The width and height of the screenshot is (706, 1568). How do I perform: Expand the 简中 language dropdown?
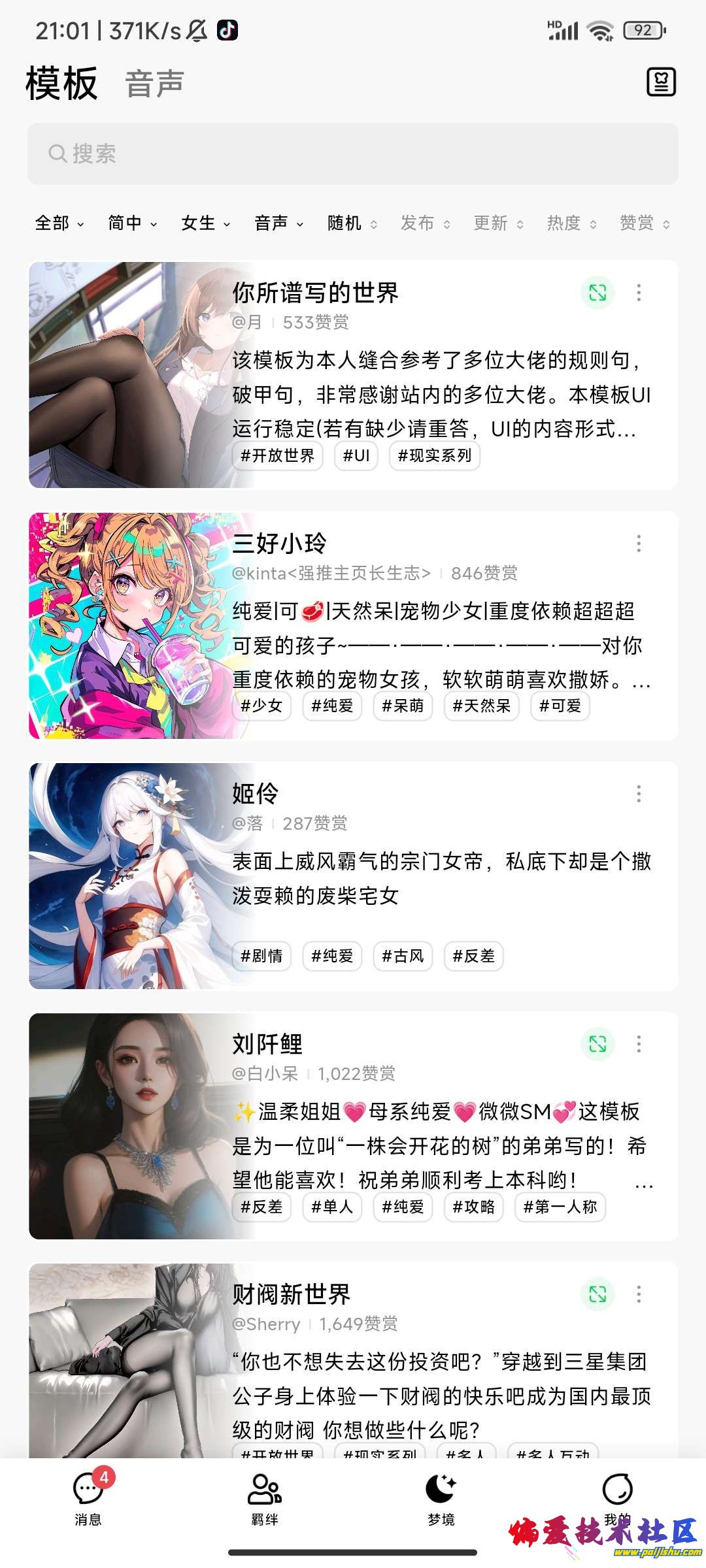click(132, 223)
